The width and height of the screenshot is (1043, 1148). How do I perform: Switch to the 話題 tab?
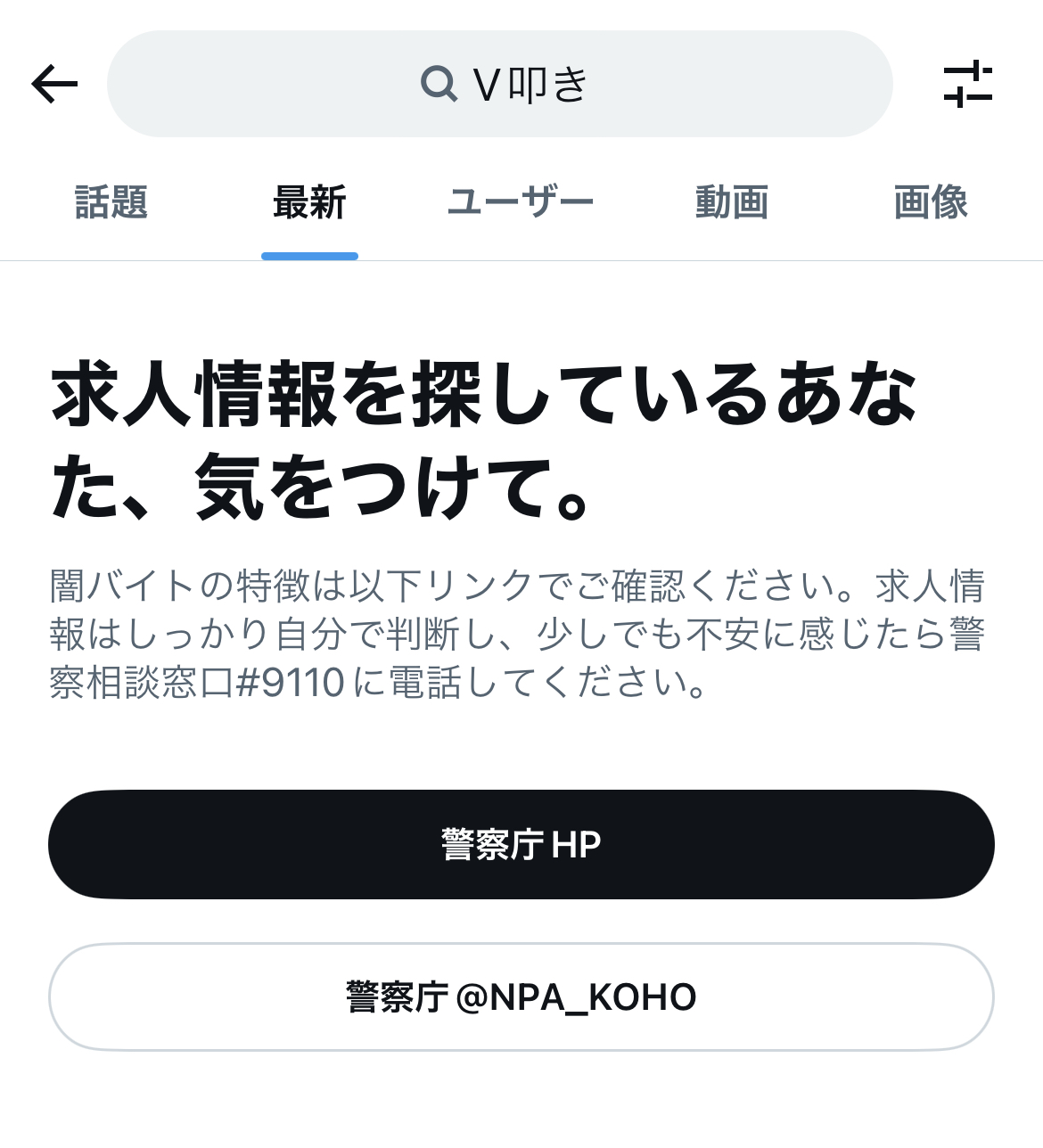pos(111,203)
